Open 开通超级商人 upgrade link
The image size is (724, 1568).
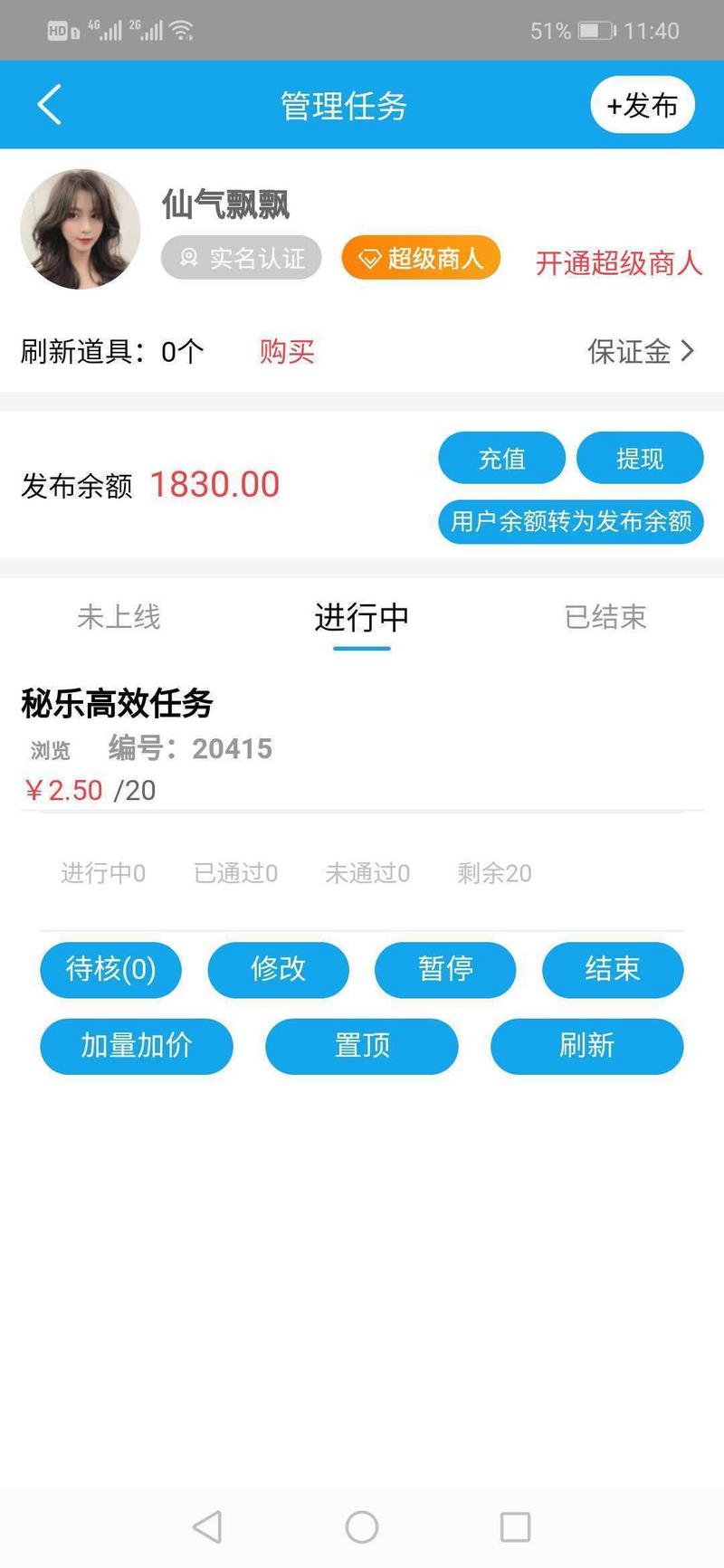click(618, 263)
